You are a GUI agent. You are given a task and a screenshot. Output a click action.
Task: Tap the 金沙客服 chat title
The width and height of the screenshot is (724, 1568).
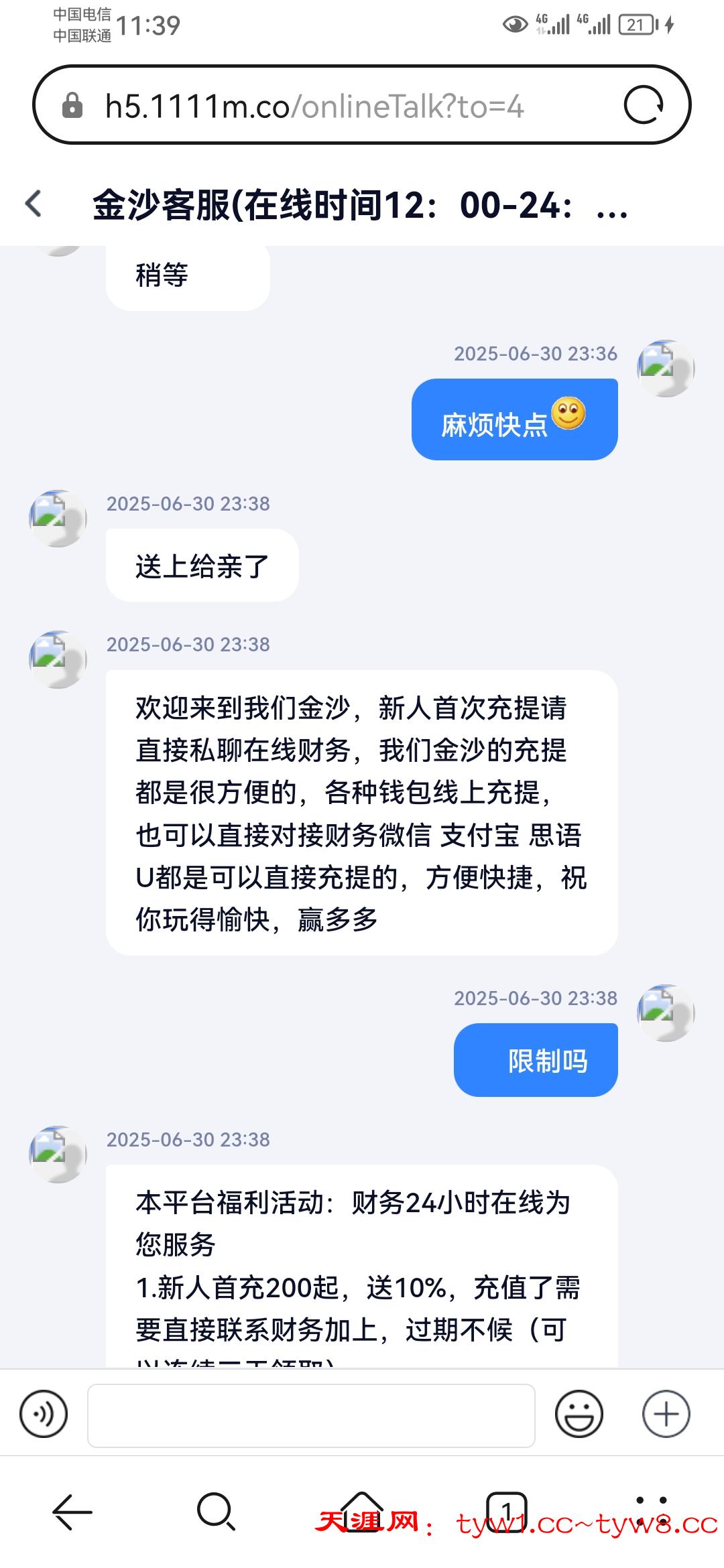coord(359,204)
